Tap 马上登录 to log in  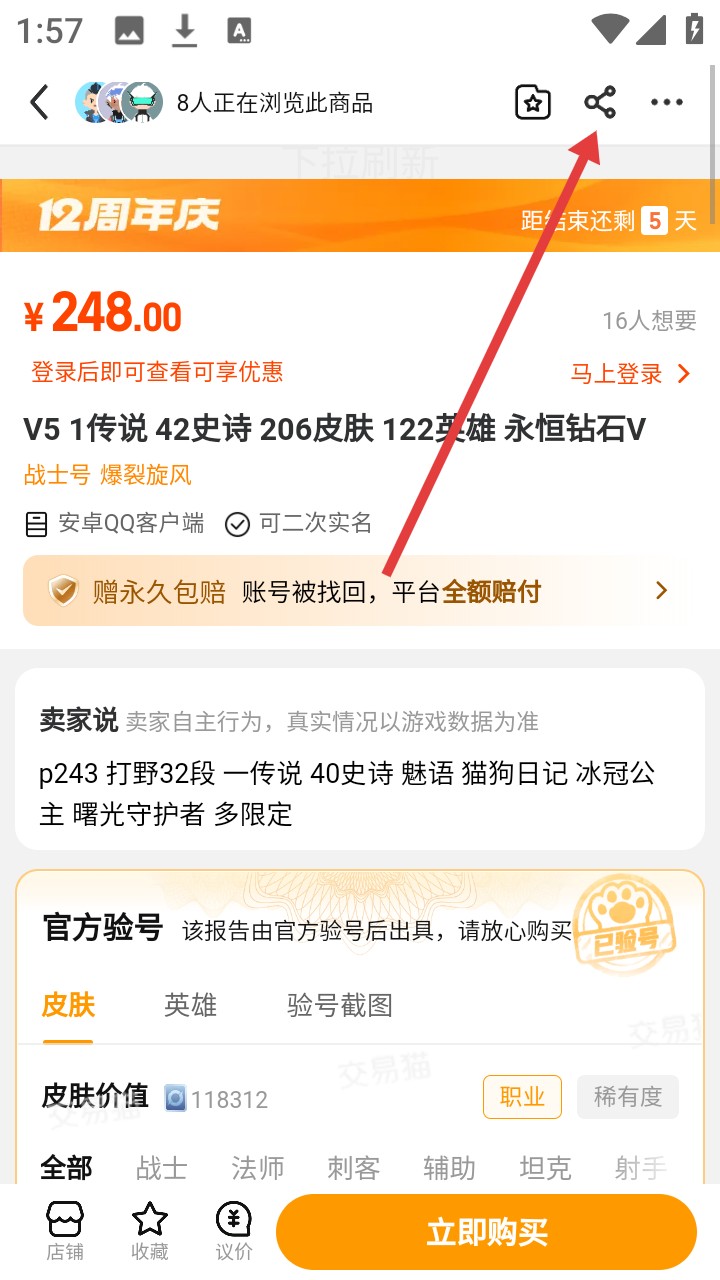[x=630, y=374]
